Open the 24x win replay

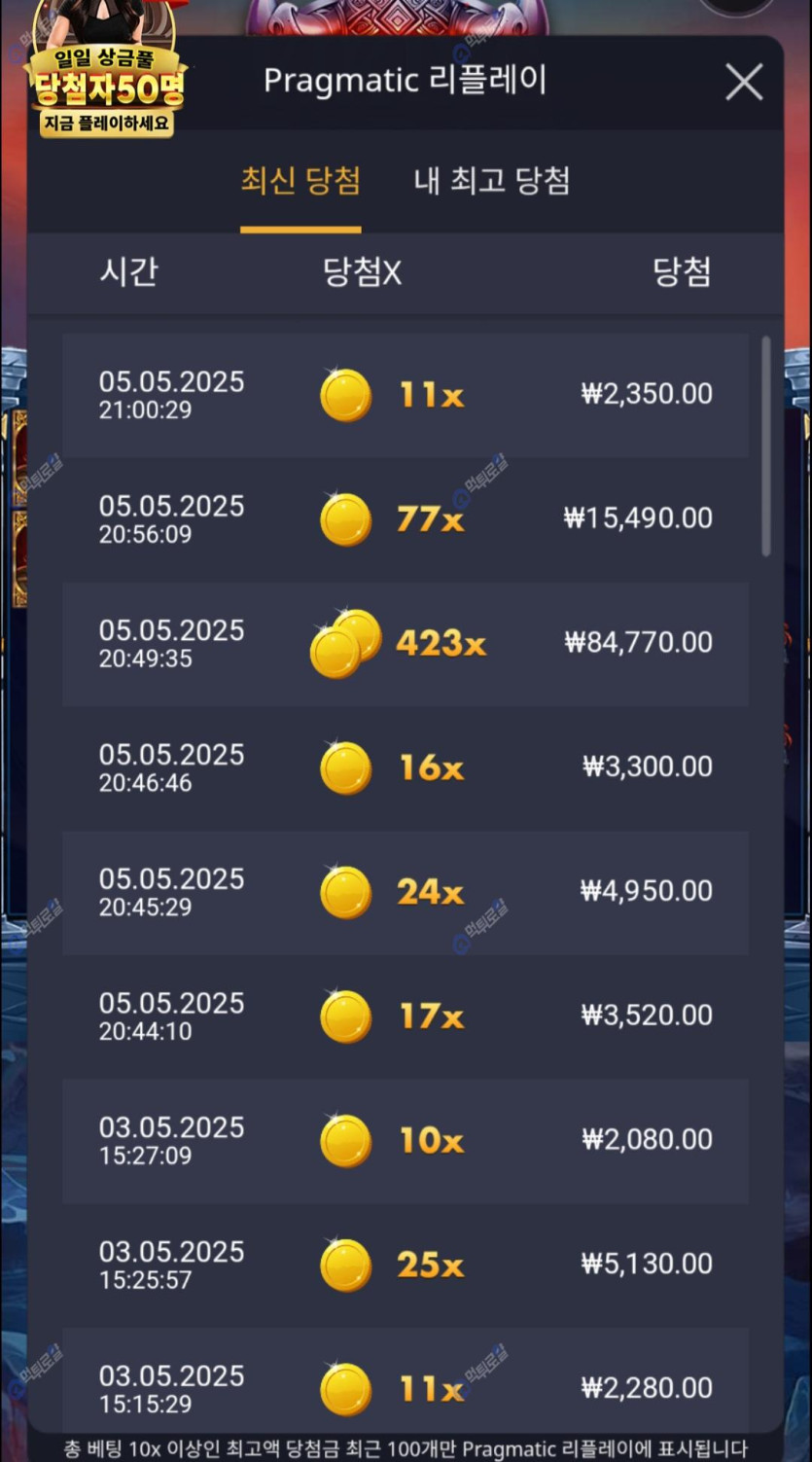[405, 892]
